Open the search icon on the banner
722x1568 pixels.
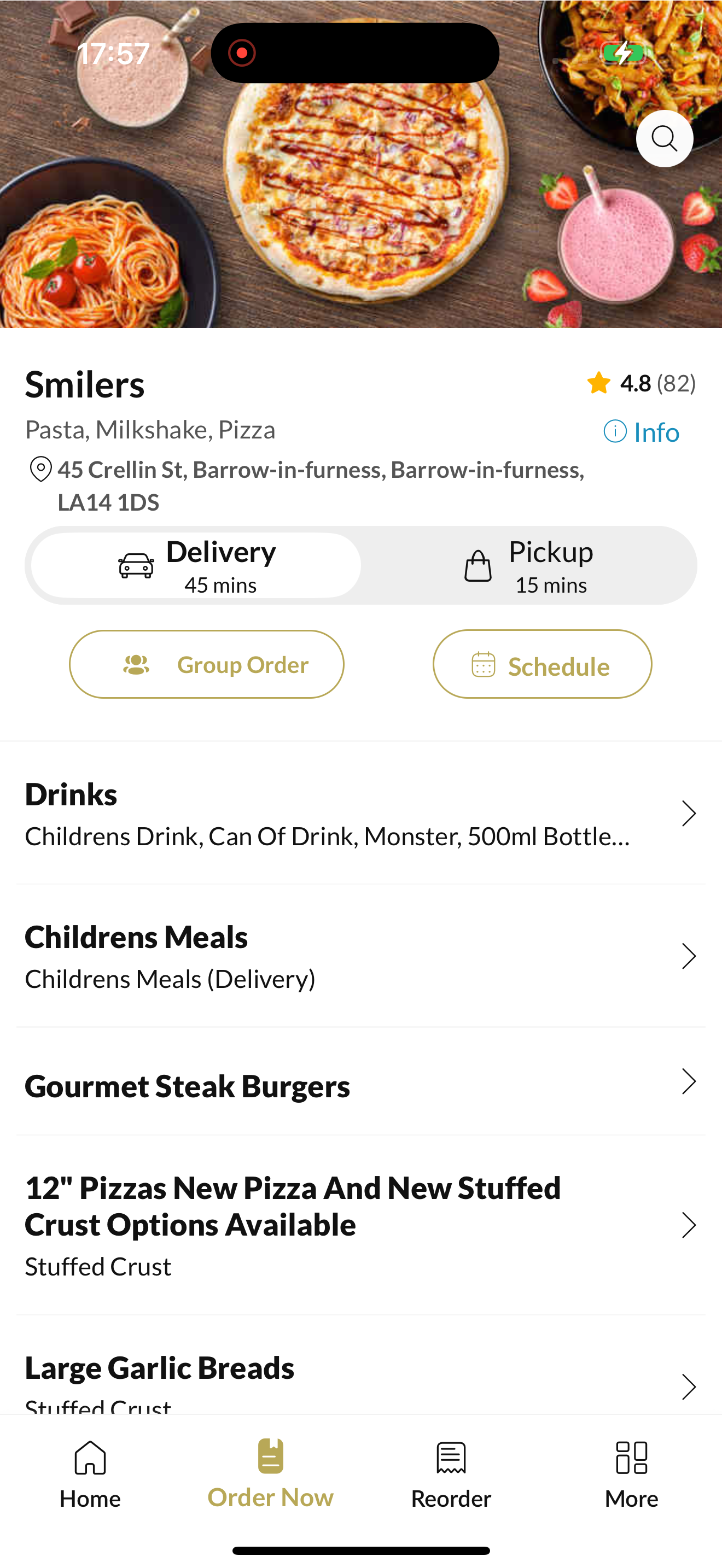tap(664, 139)
